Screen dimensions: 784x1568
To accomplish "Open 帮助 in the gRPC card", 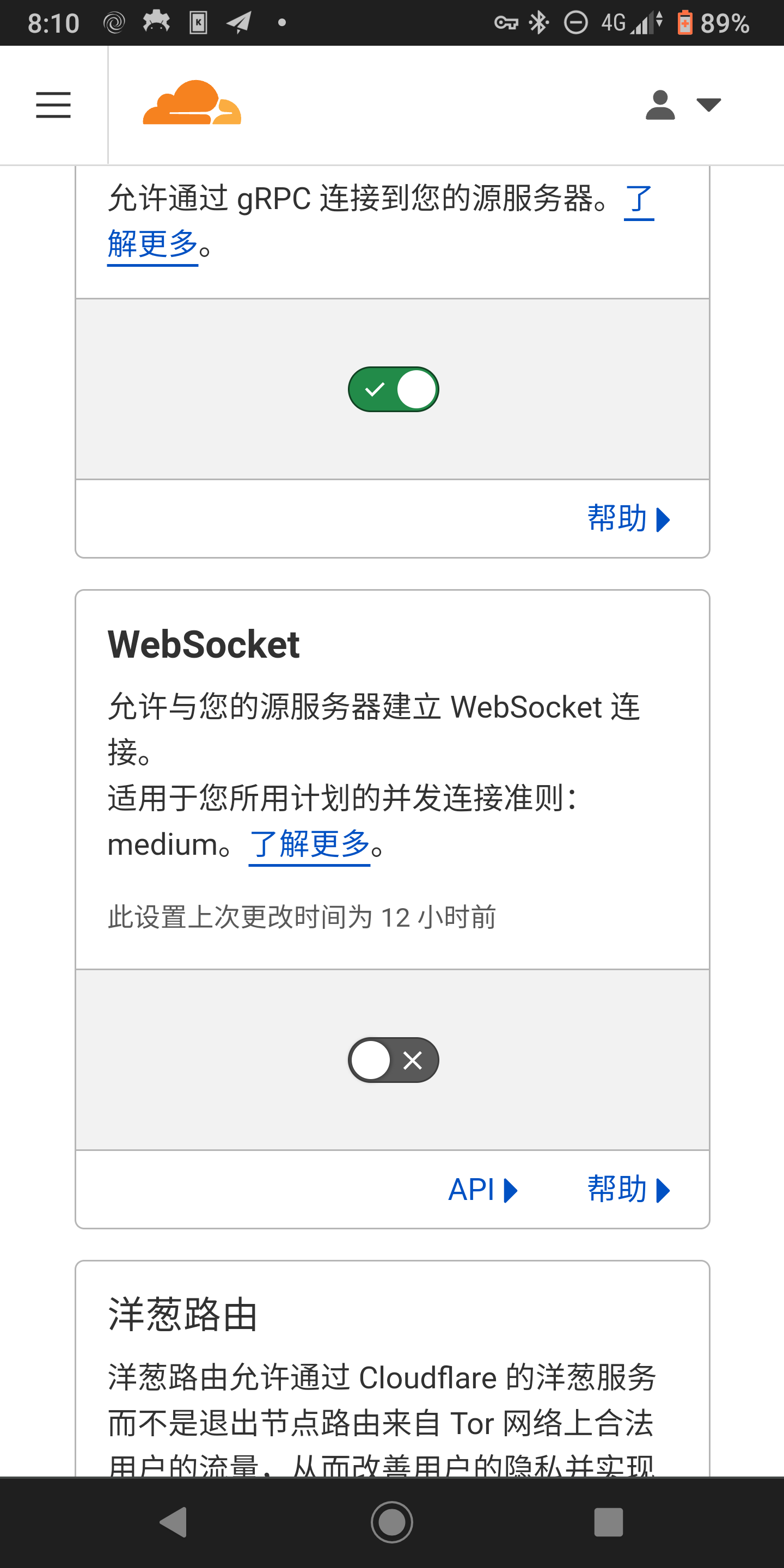I will 628,519.
